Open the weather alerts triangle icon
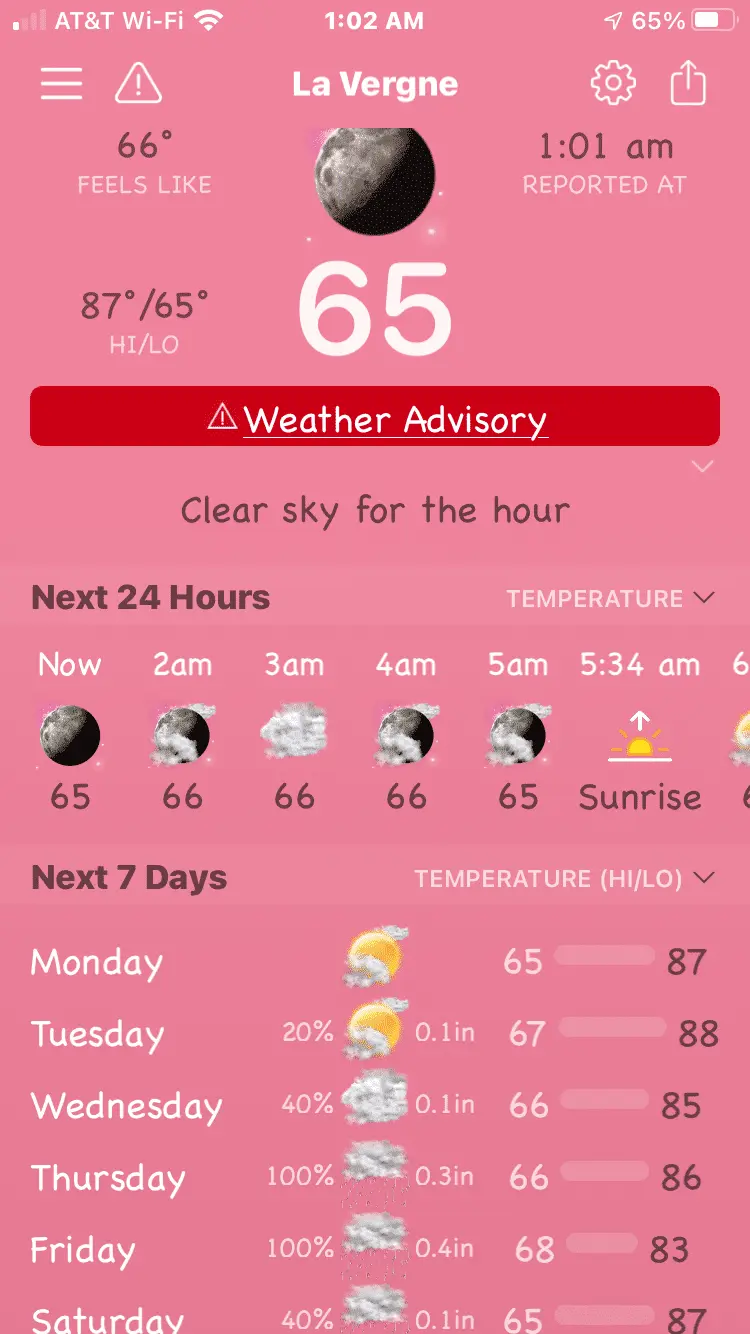The image size is (750, 1334). pos(138,84)
